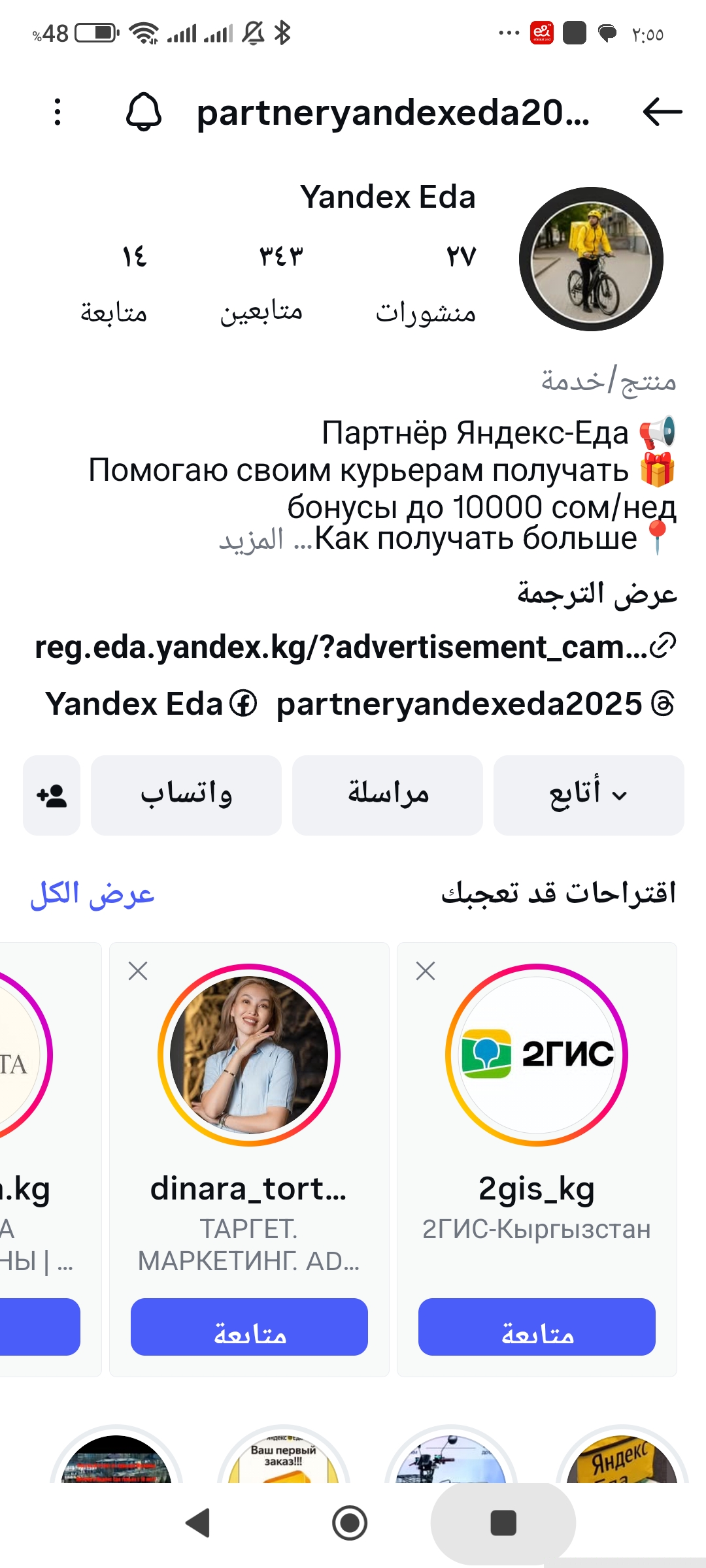The image size is (706, 1568).
Task: Tap the واتساب WhatsApp button
Action: point(186,795)
